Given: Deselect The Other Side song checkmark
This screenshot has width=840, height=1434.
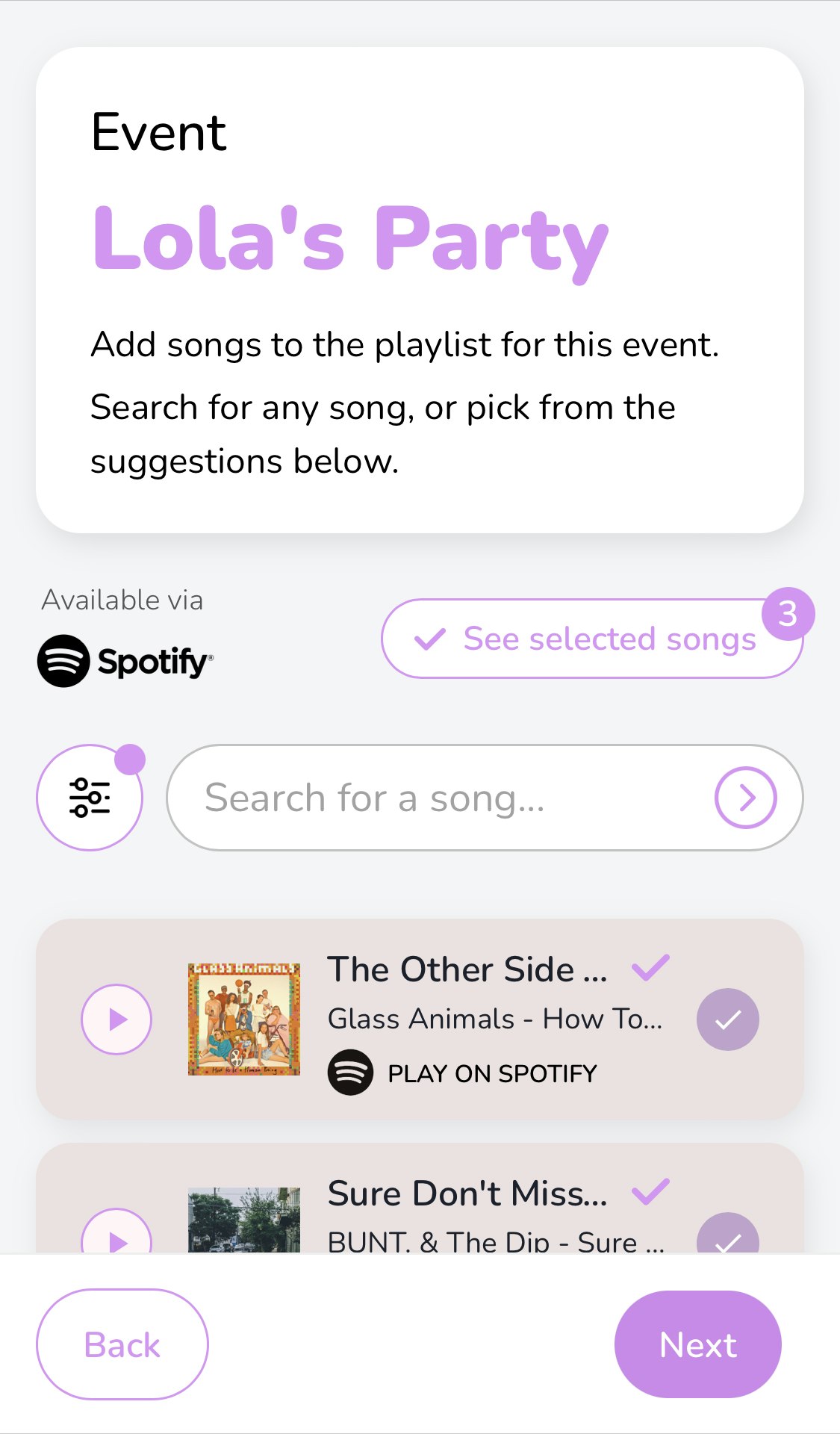Looking at the screenshot, I should pos(727,1019).
